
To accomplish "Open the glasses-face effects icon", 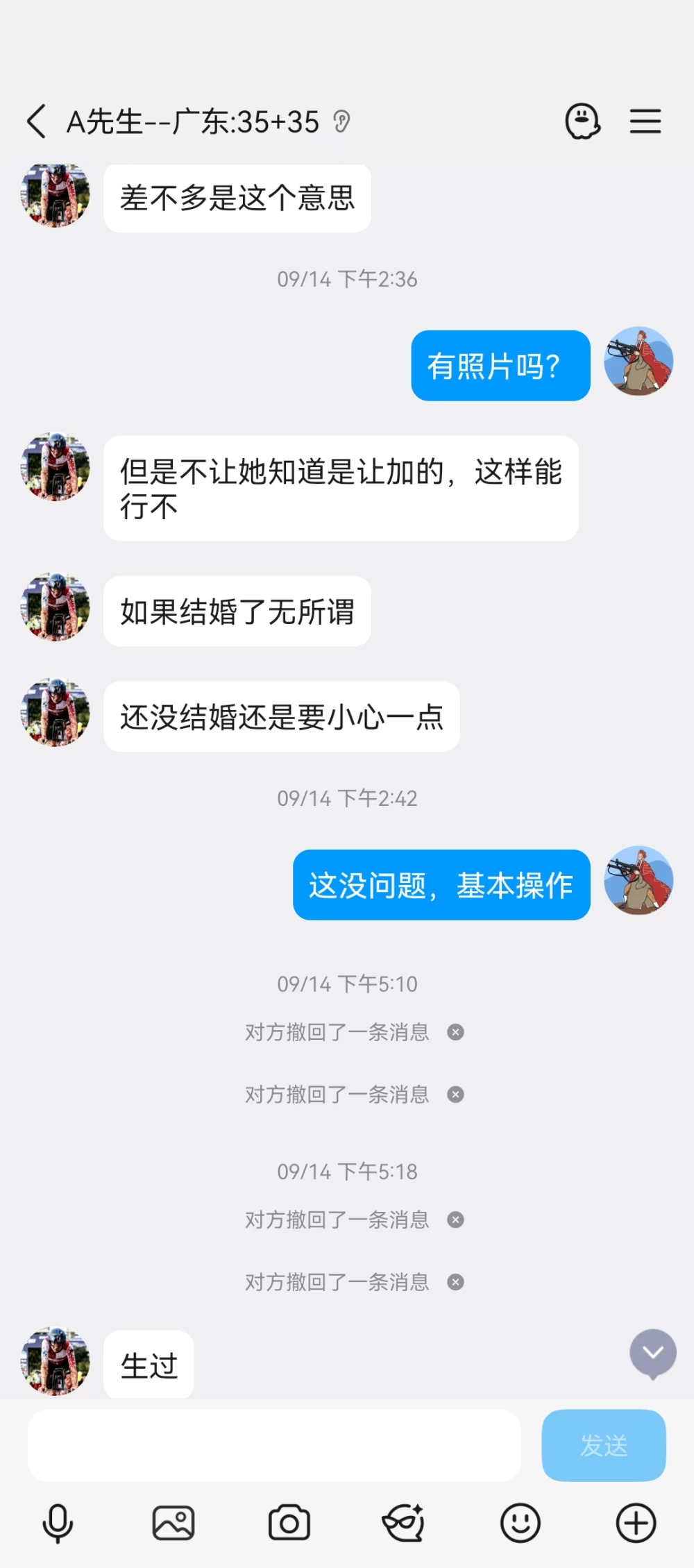I will click(x=404, y=1524).
